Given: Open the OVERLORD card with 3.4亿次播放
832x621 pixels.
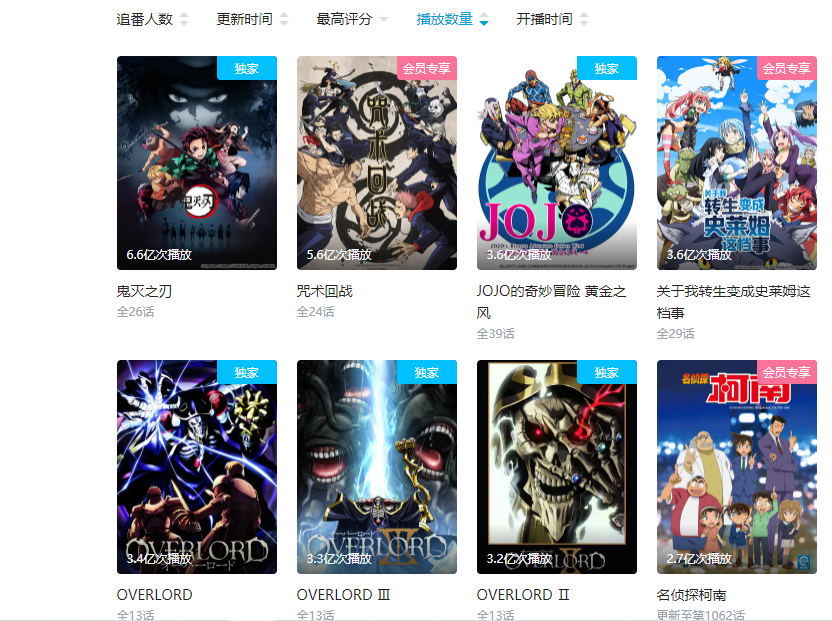Looking at the screenshot, I should click(197, 467).
